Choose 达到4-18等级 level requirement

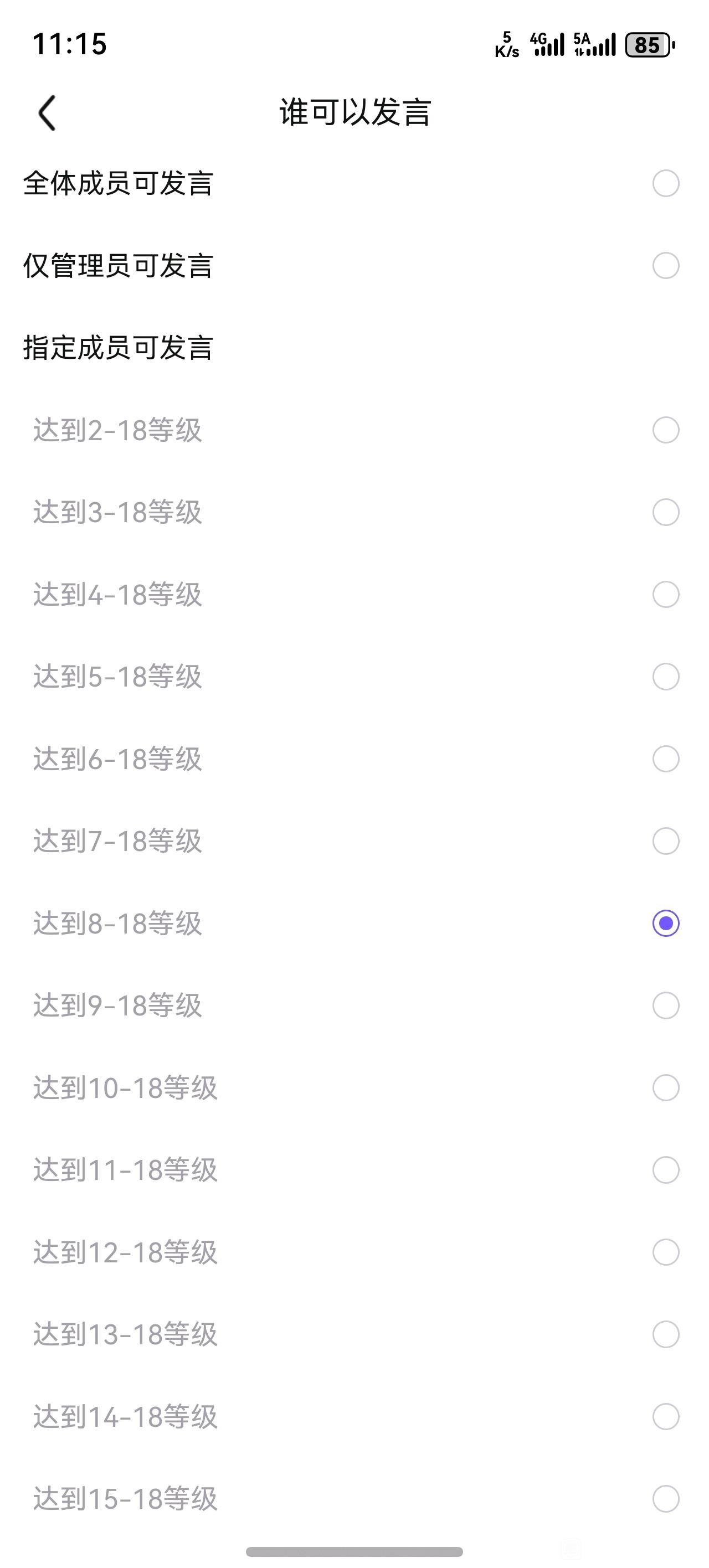(665, 595)
